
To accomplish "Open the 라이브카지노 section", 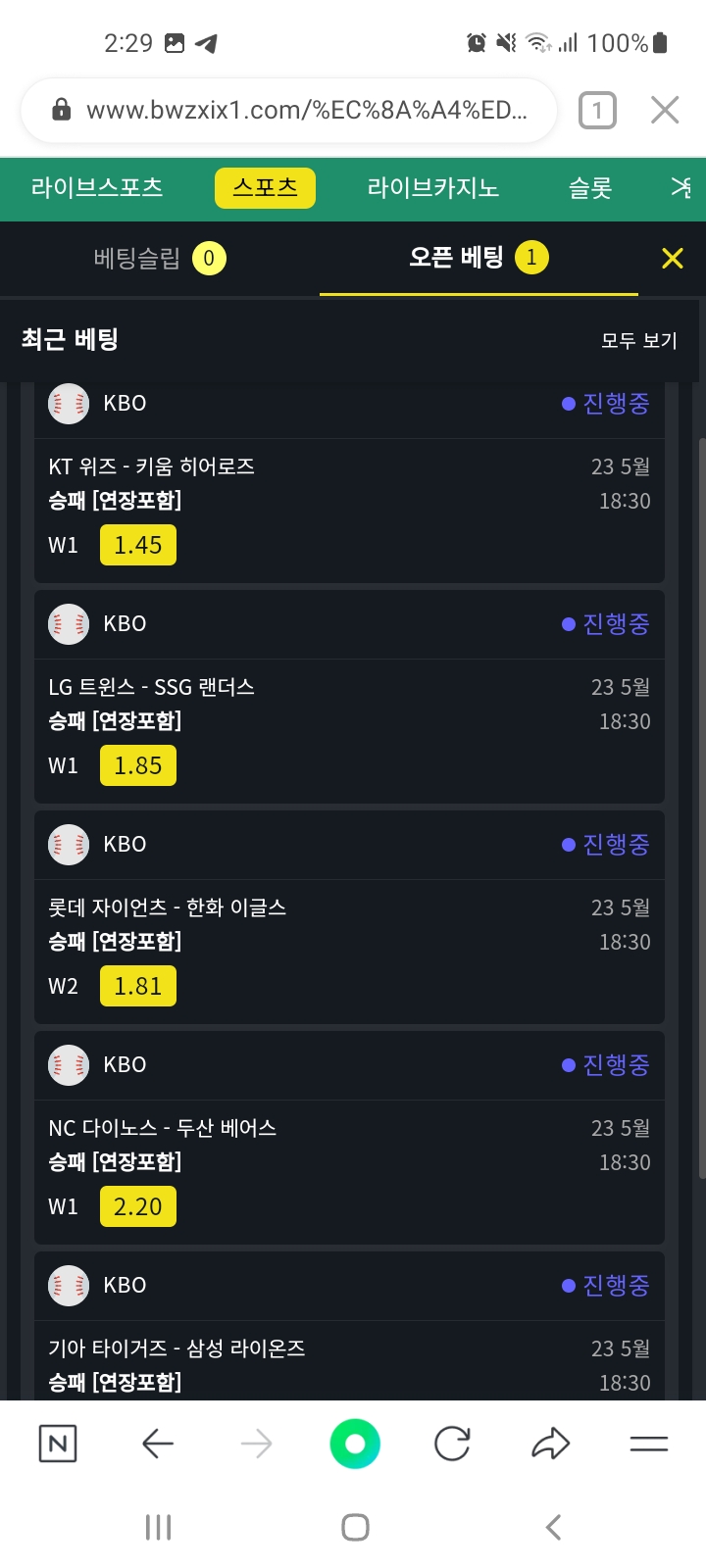I will (432, 188).
